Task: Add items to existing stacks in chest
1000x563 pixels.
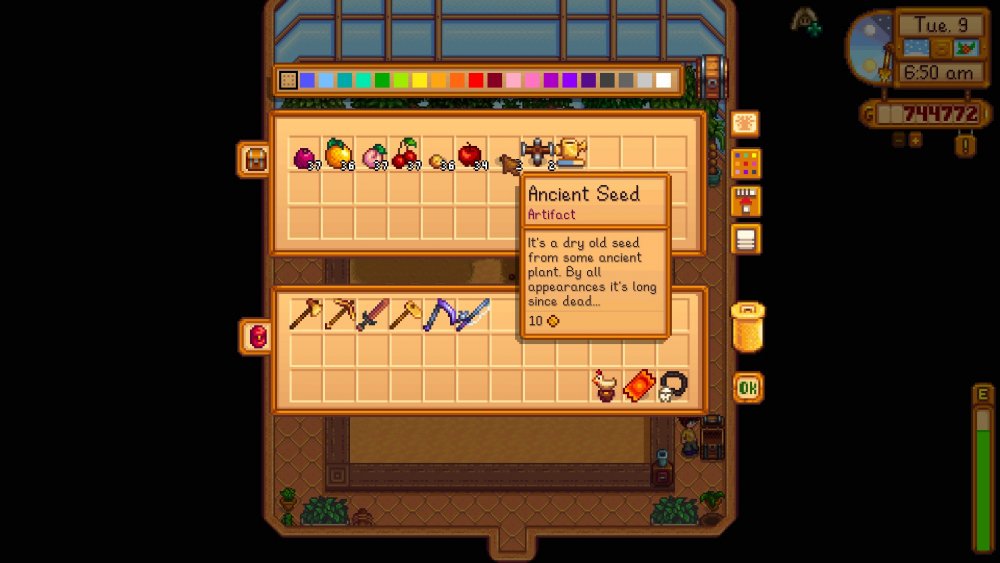Action: pos(745,201)
